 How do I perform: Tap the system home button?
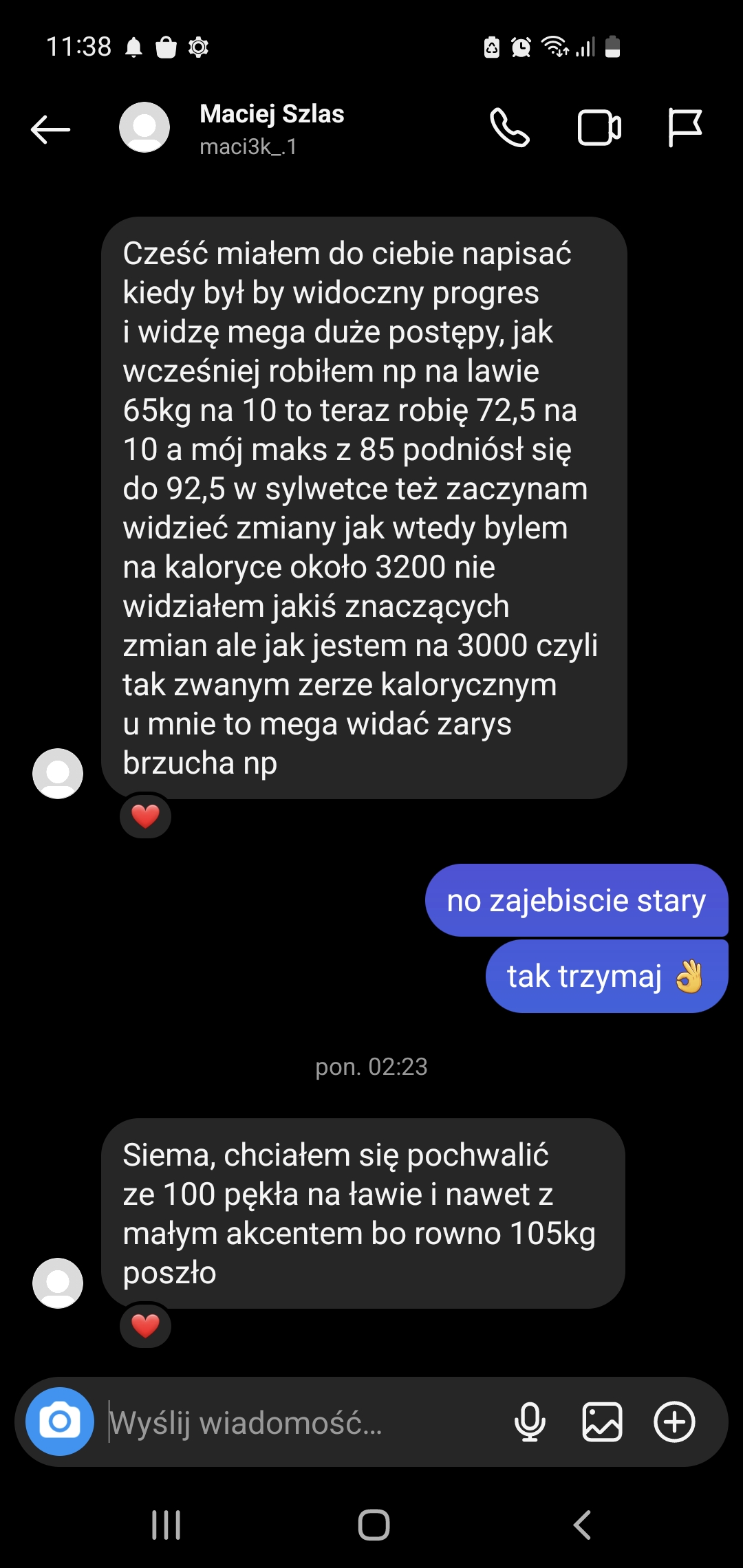374,1525
